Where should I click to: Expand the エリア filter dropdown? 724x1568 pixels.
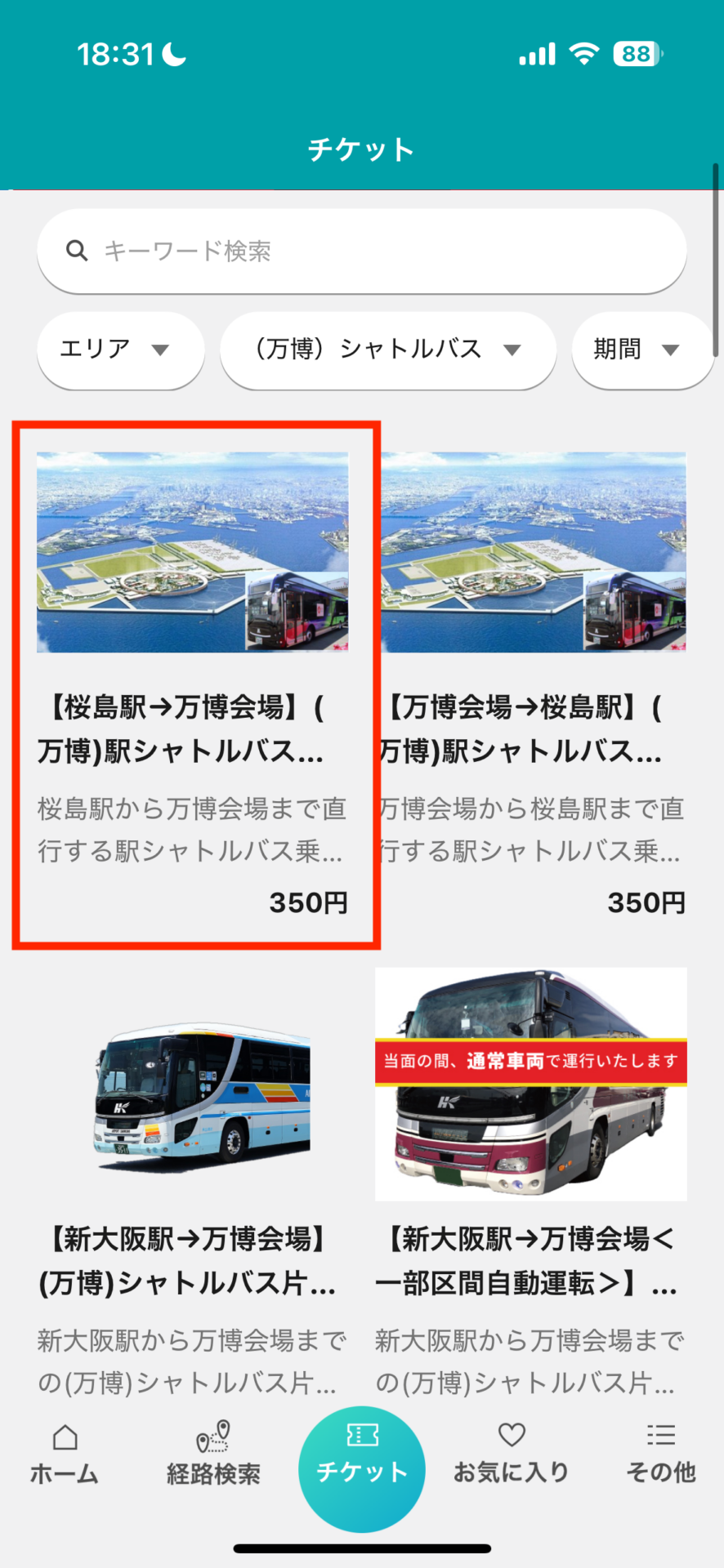pos(120,350)
